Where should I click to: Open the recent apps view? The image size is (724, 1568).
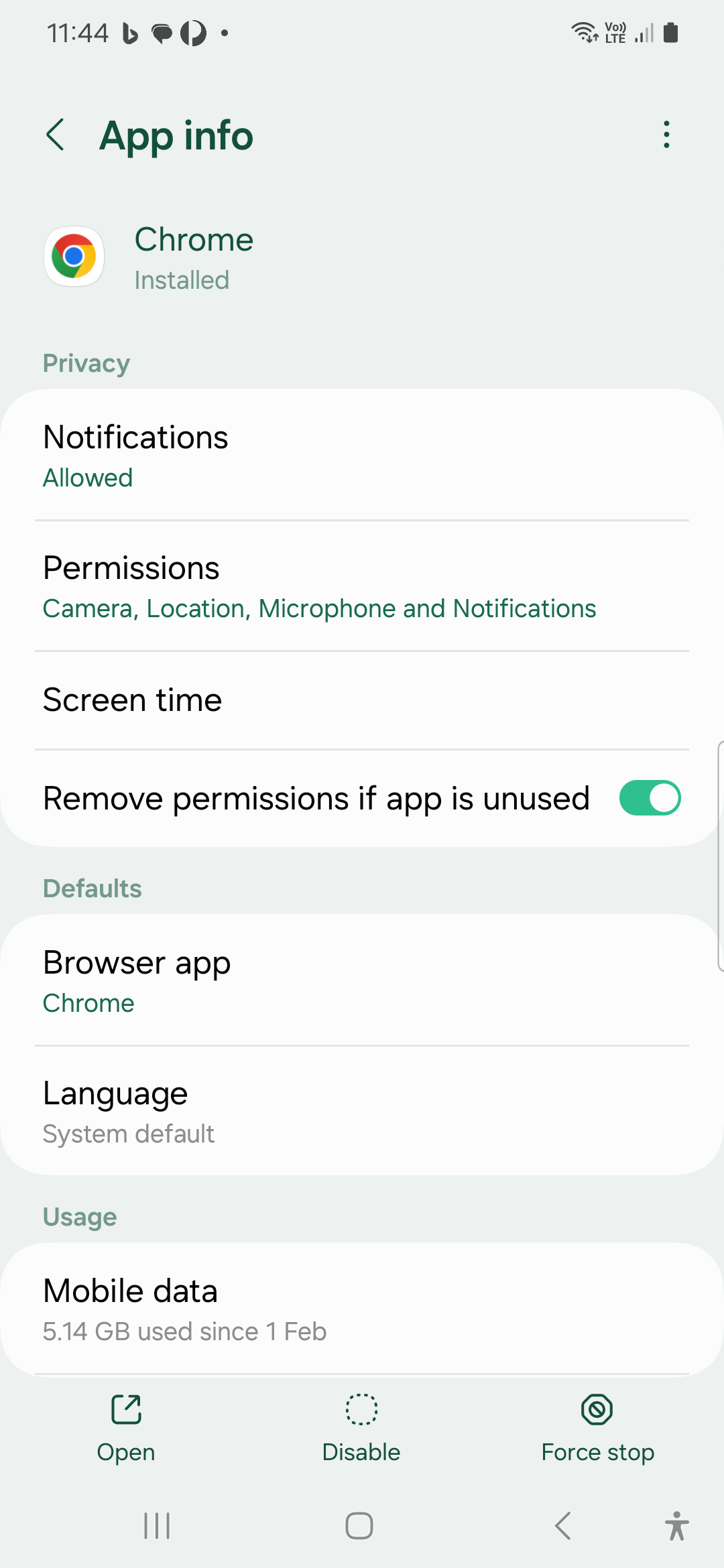(157, 1526)
